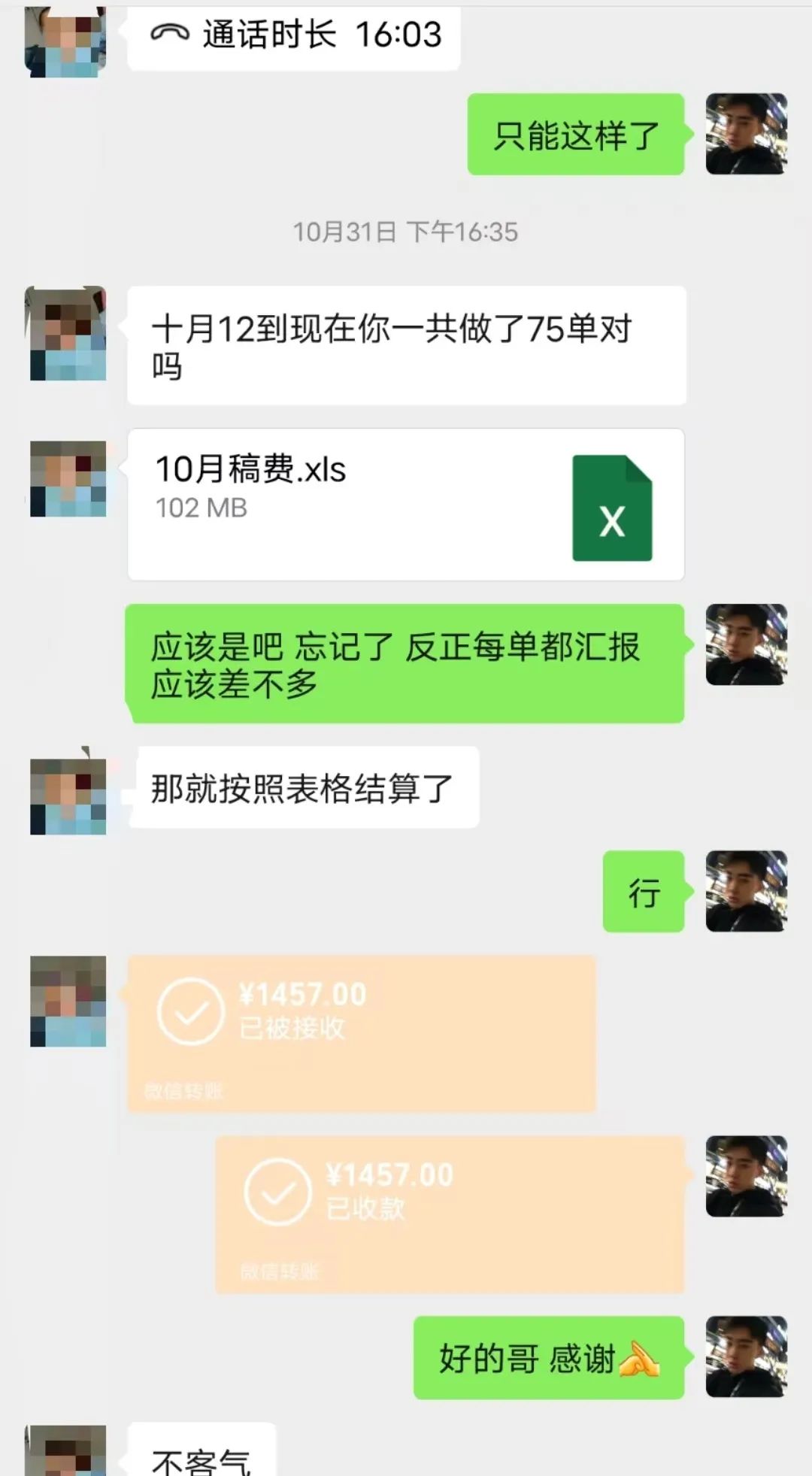
Task: Open the ¥1457.00 transfer marked 已被接收
Action: point(361,1034)
